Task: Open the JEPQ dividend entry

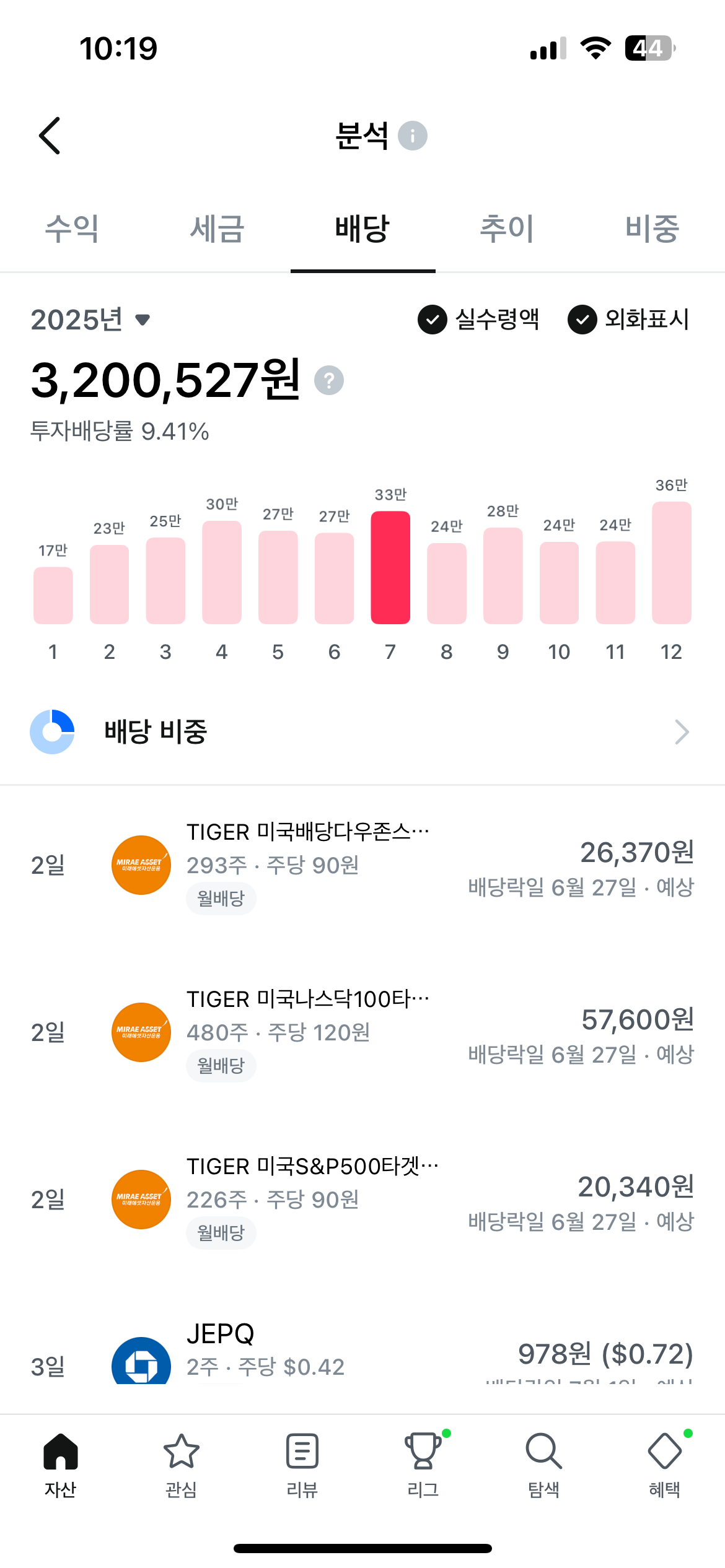Action: tap(362, 1356)
